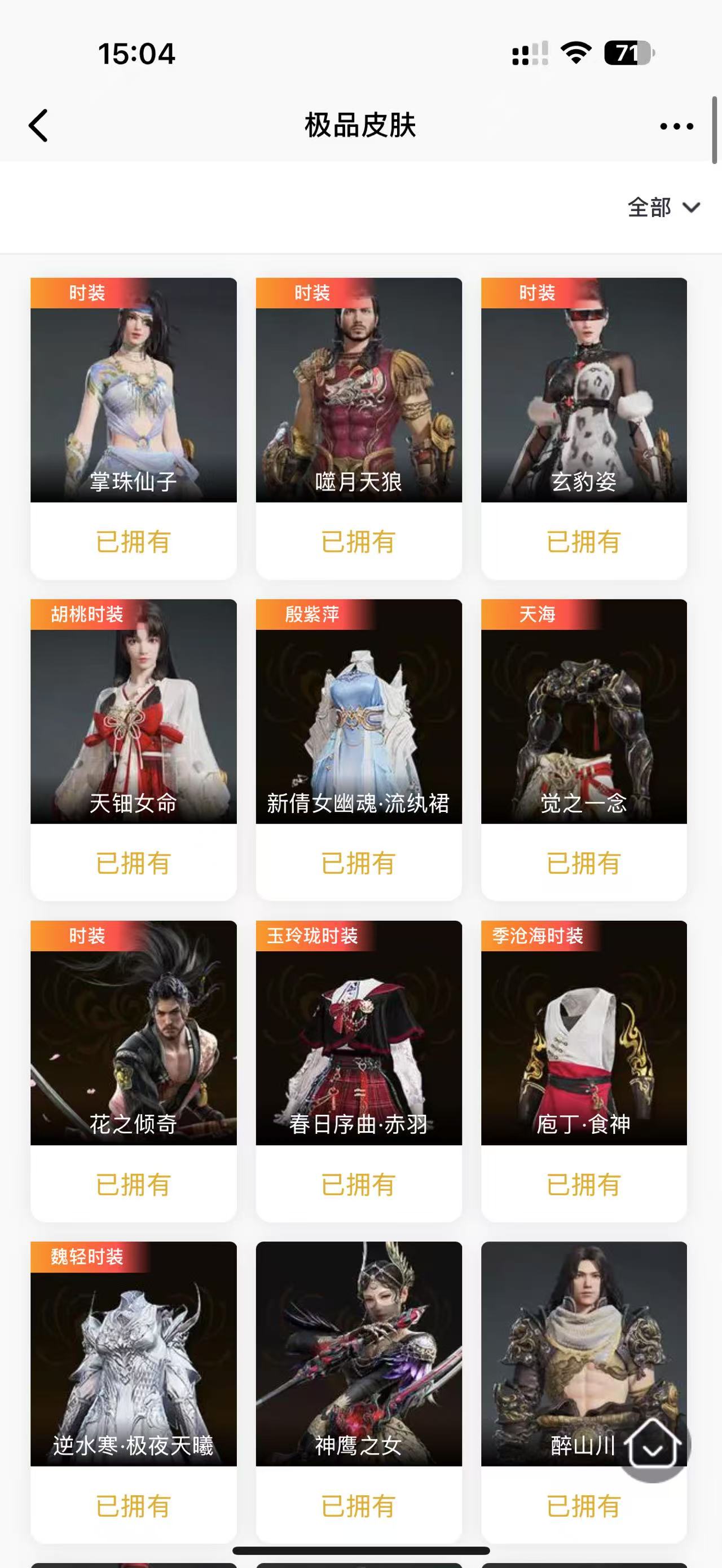The height and width of the screenshot is (1568, 722).
Task: Expand the 全部 filter dropdown
Action: pos(663,207)
